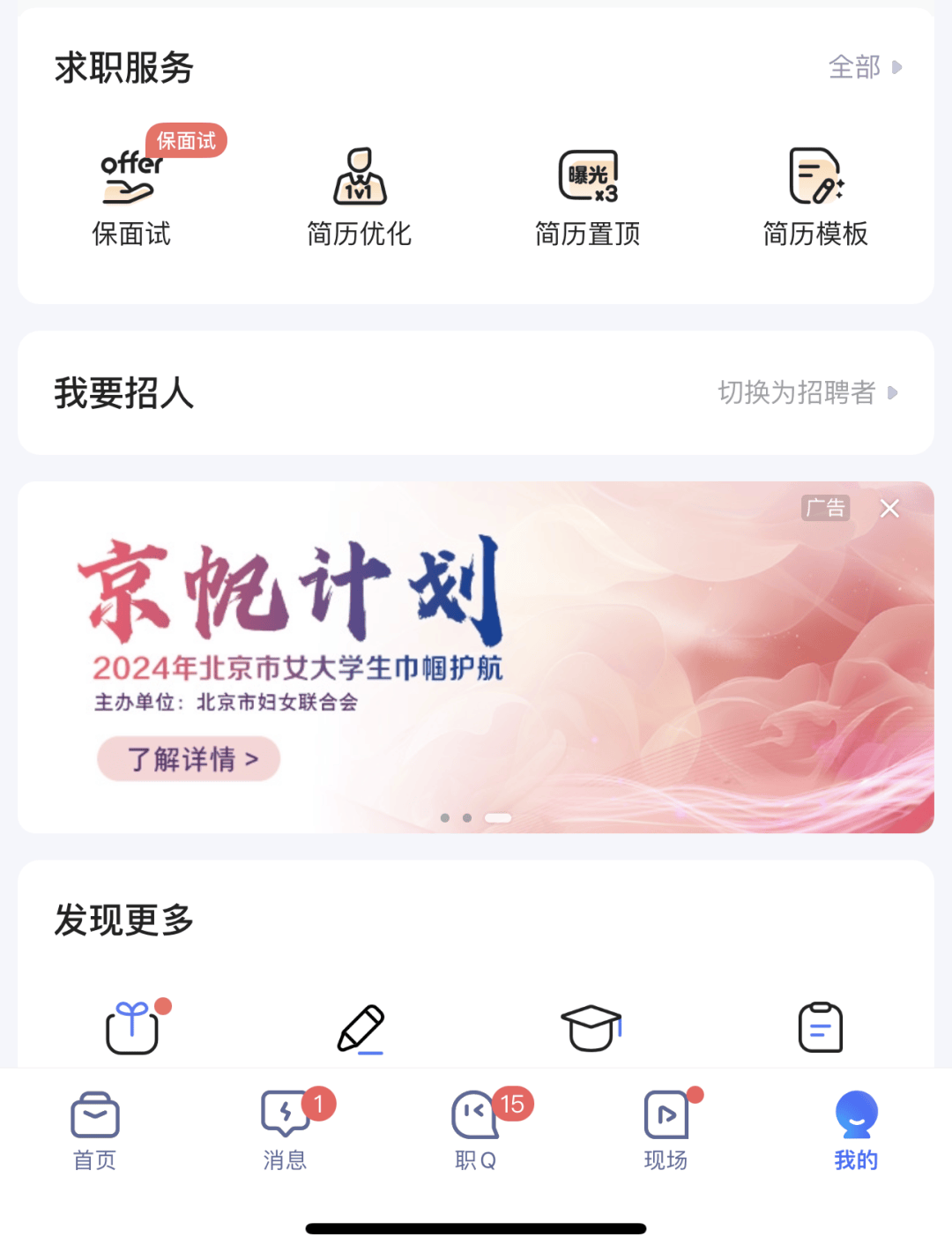952x1252 pixels.
Task: Open the 职Q tab
Action: [476, 1131]
